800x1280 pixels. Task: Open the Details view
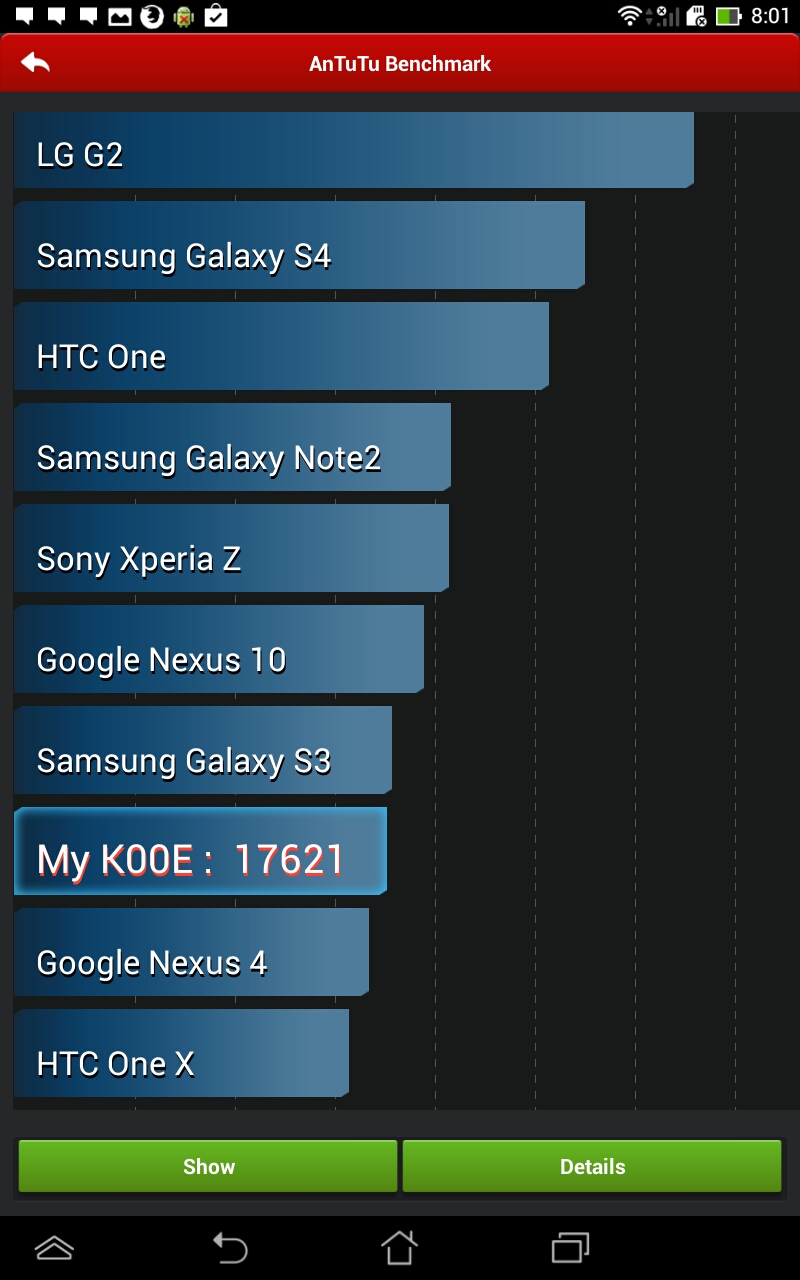coord(592,1166)
